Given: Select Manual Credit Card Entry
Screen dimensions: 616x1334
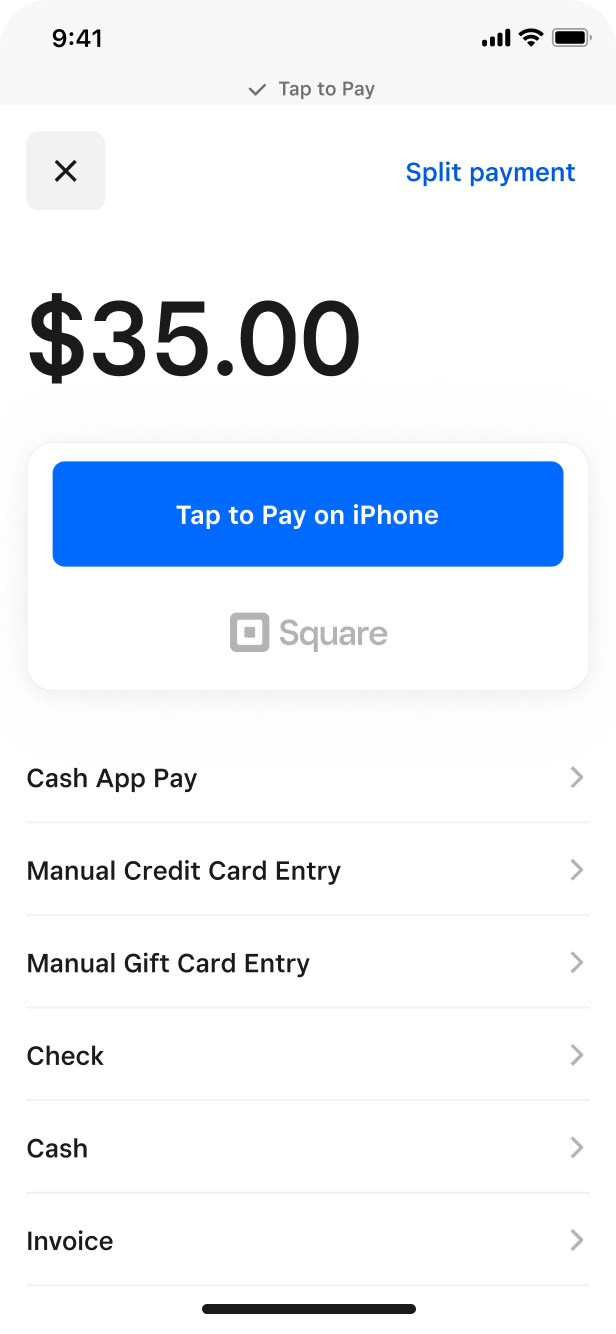Looking at the screenshot, I should click(x=307, y=870).
